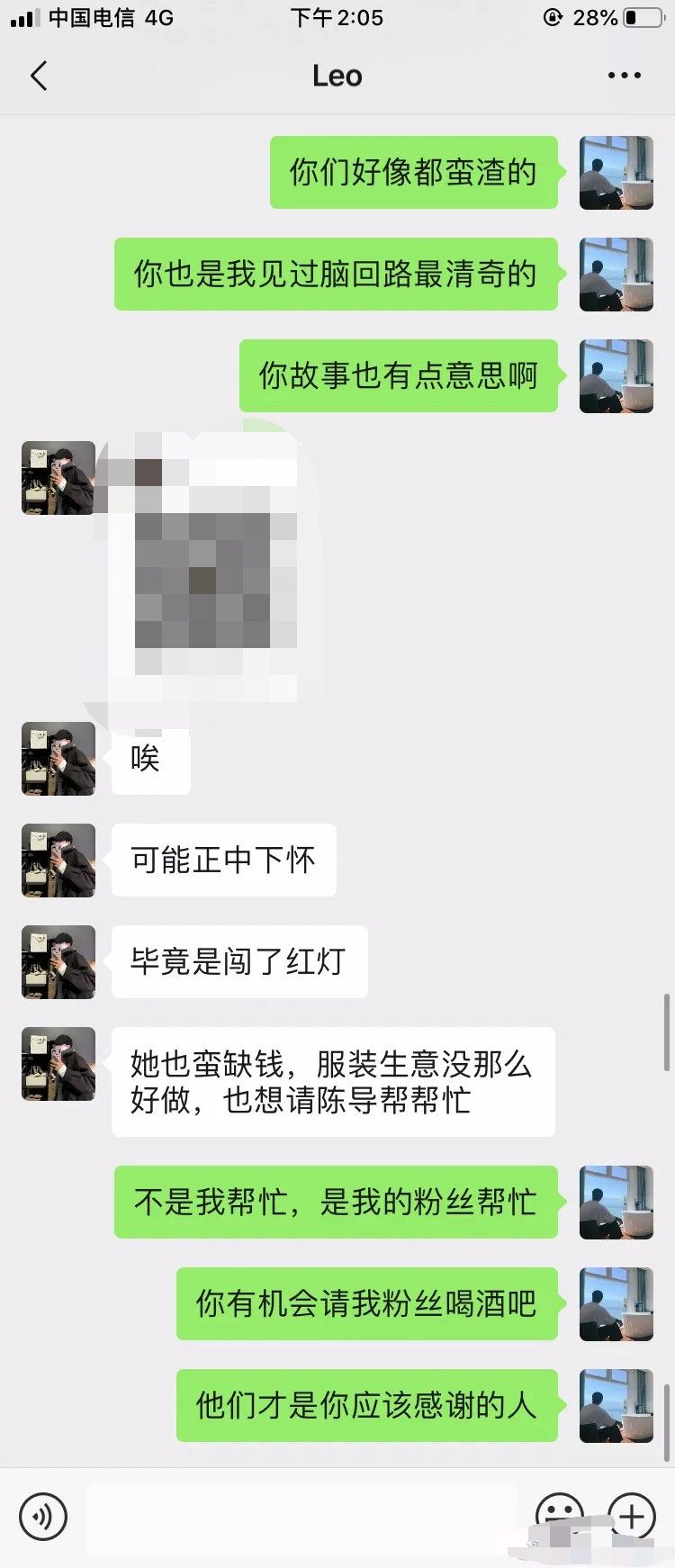The image size is (675, 1568).
Task: Tap the message text field
Action: tap(301, 1517)
